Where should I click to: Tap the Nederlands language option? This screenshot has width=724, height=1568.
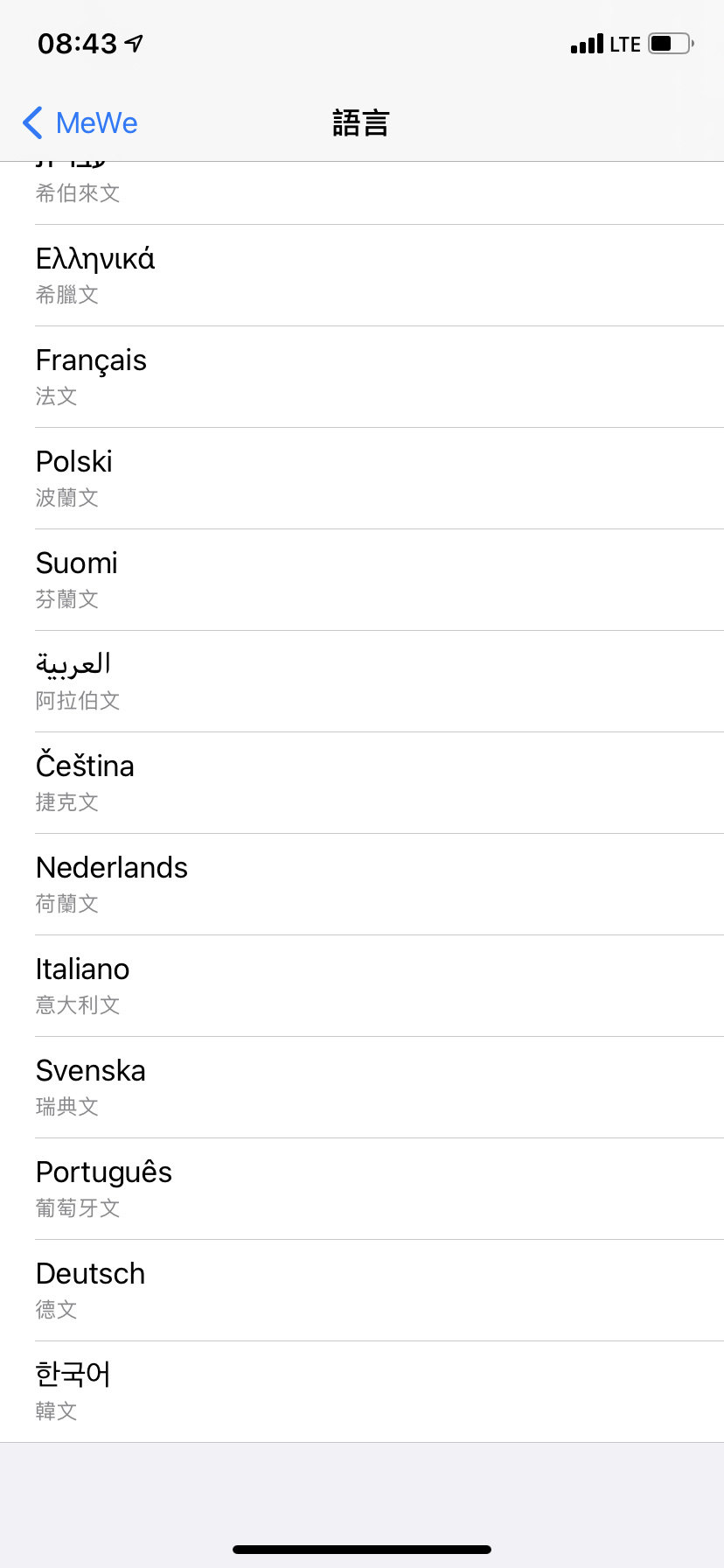tap(362, 885)
